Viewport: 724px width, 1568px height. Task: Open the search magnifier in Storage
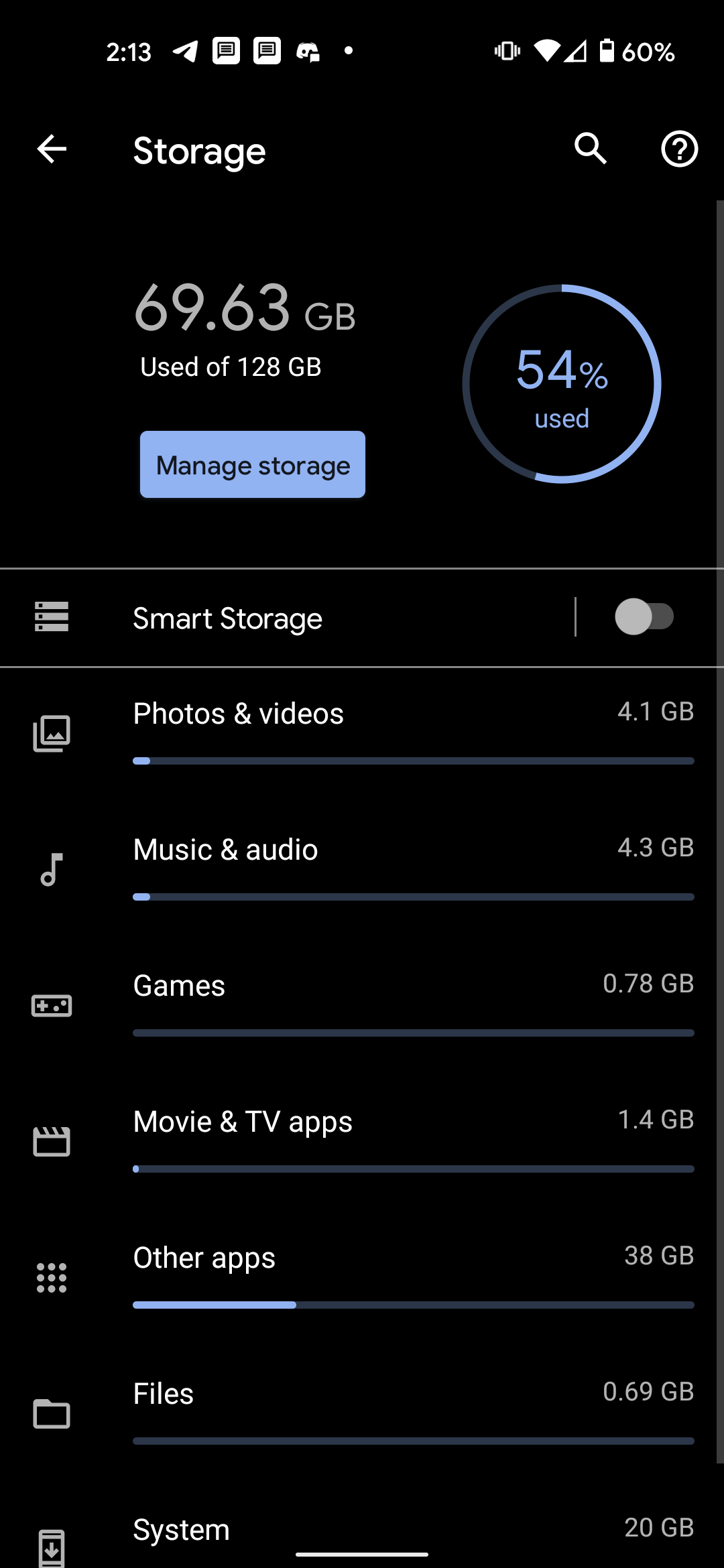click(x=589, y=149)
